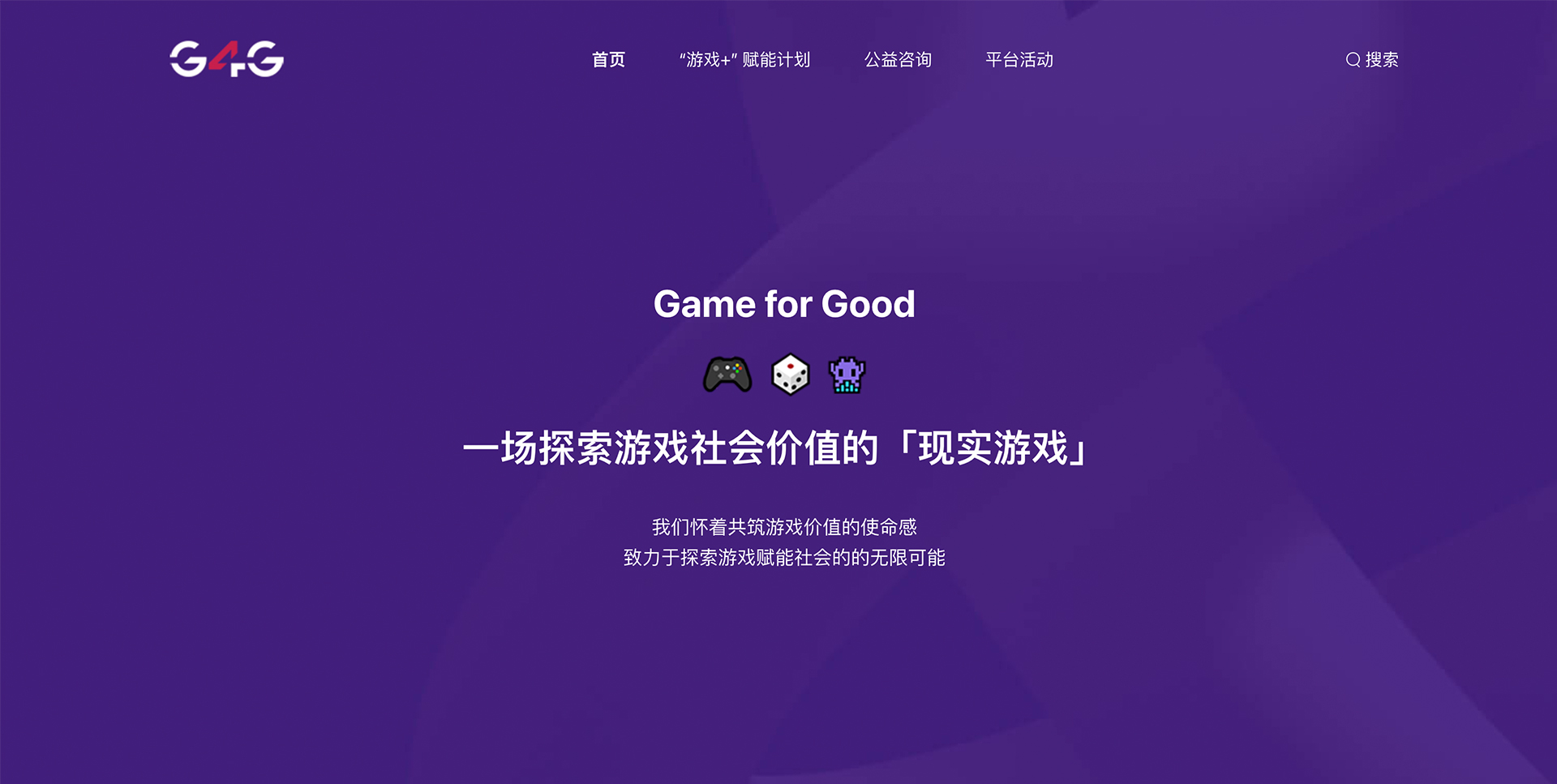The image size is (1557, 784).
Task: Open the "游戏+" 赋能计划 page
Action: (x=744, y=60)
